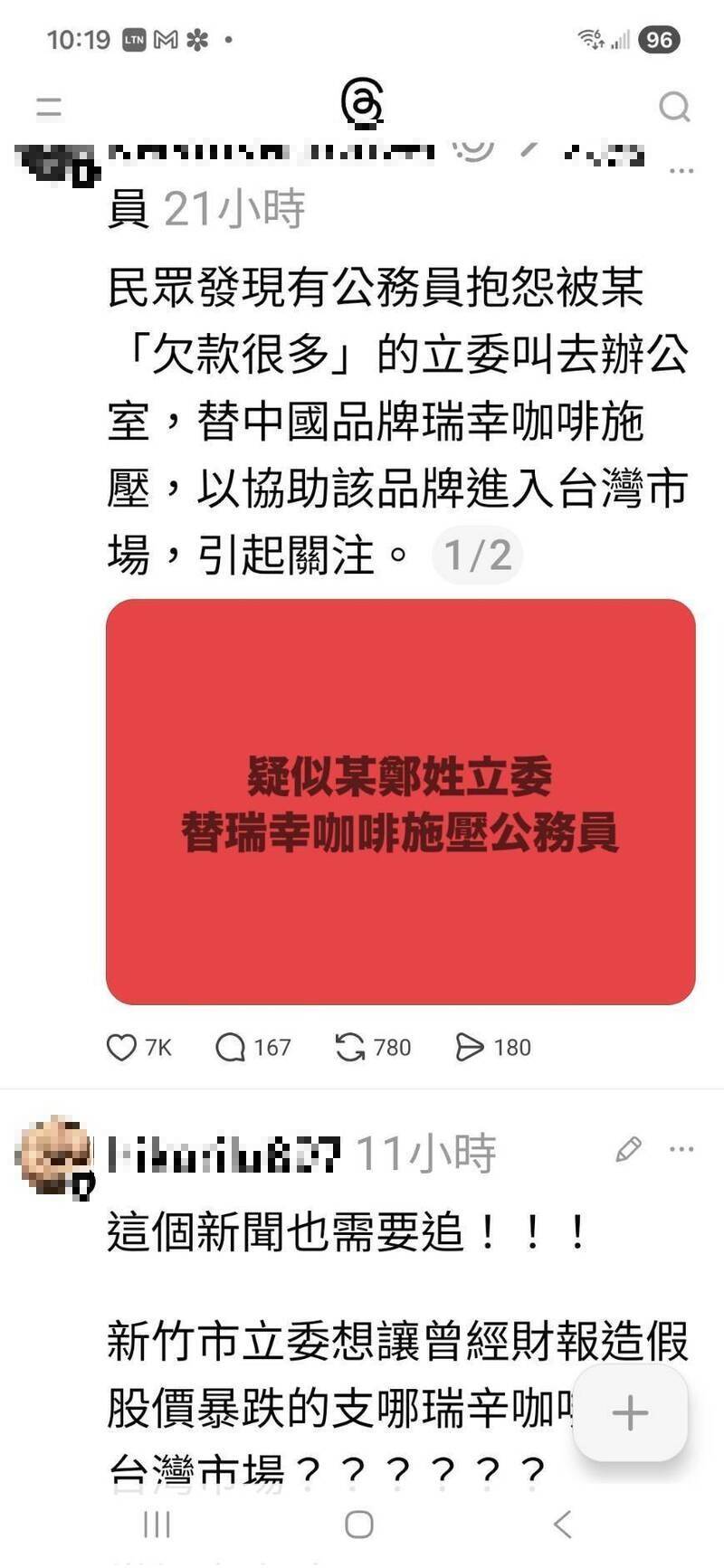Edit the 11小時 reply with the pencil icon
Screen dimensions: 724x1568
(x=628, y=1149)
